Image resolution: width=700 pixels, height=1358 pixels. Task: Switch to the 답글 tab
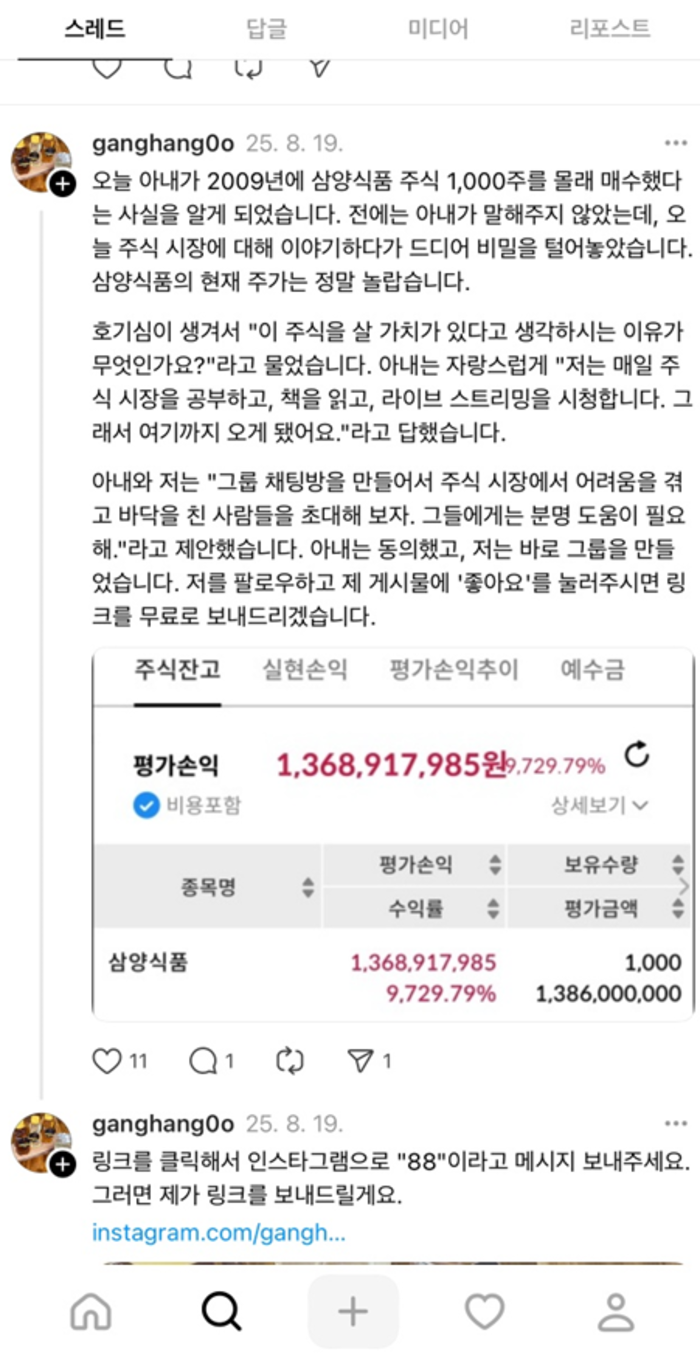click(267, 28)
